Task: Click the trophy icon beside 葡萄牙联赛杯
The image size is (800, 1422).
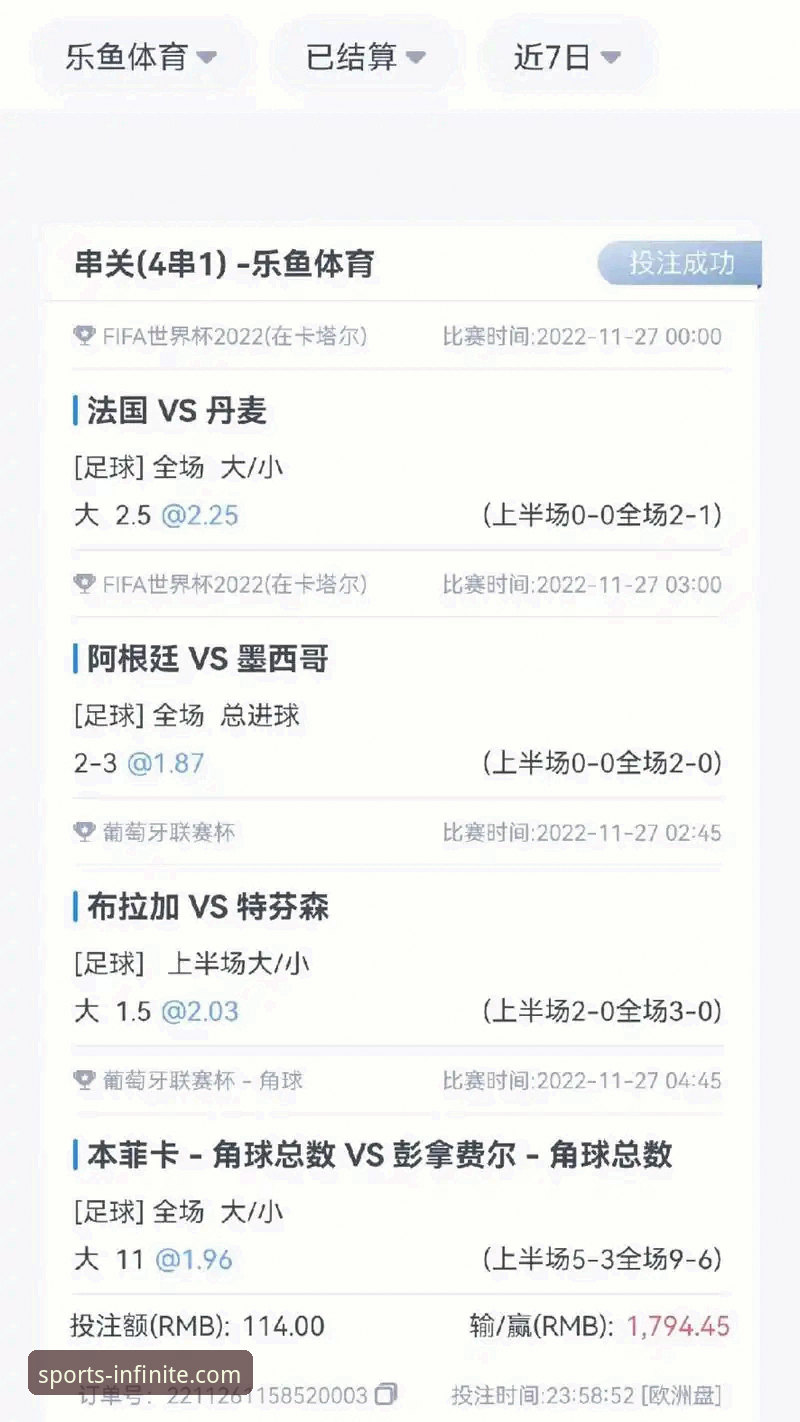Action: coord(85,833)
